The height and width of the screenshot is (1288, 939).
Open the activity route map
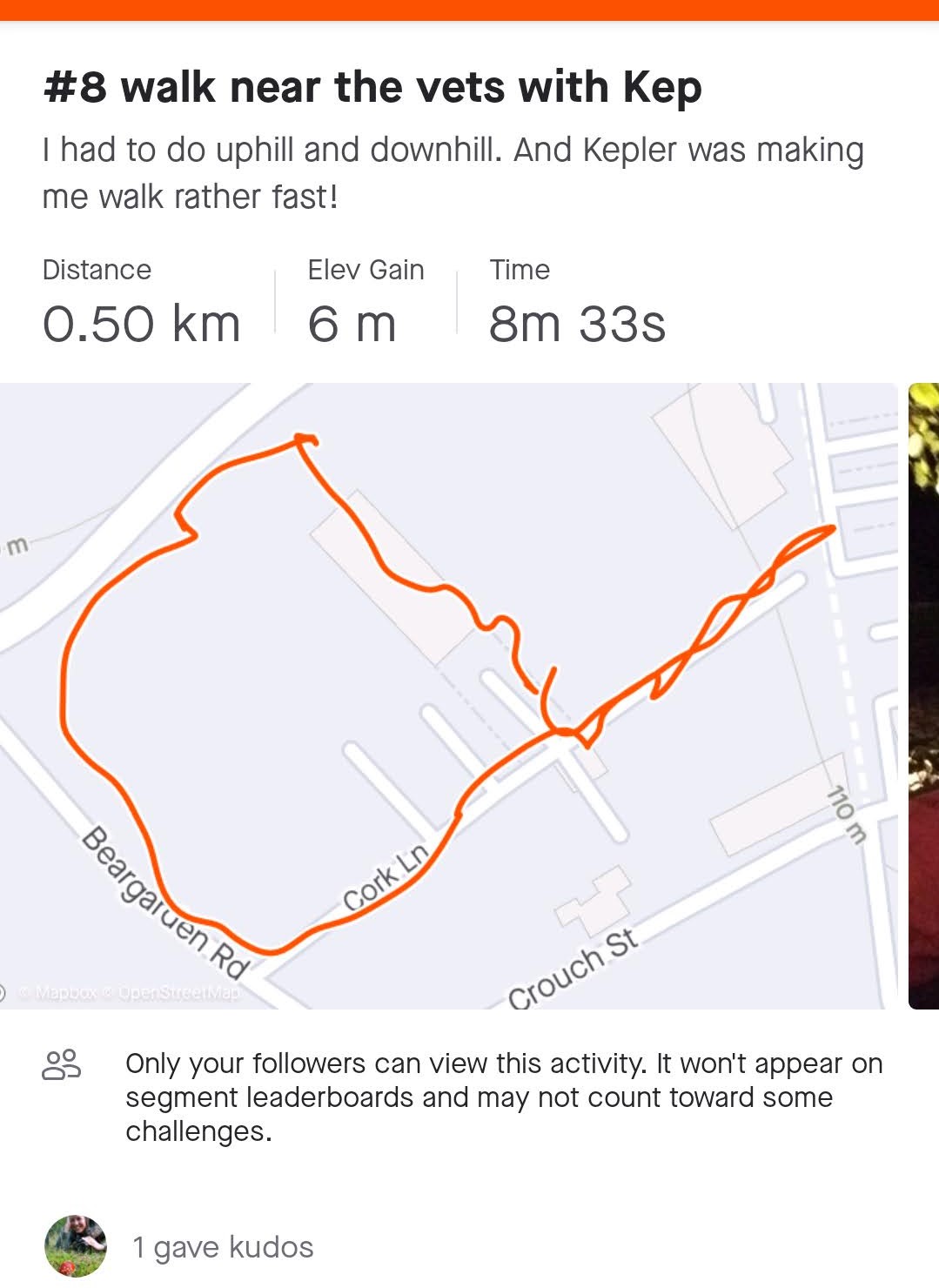click(448, 696)
